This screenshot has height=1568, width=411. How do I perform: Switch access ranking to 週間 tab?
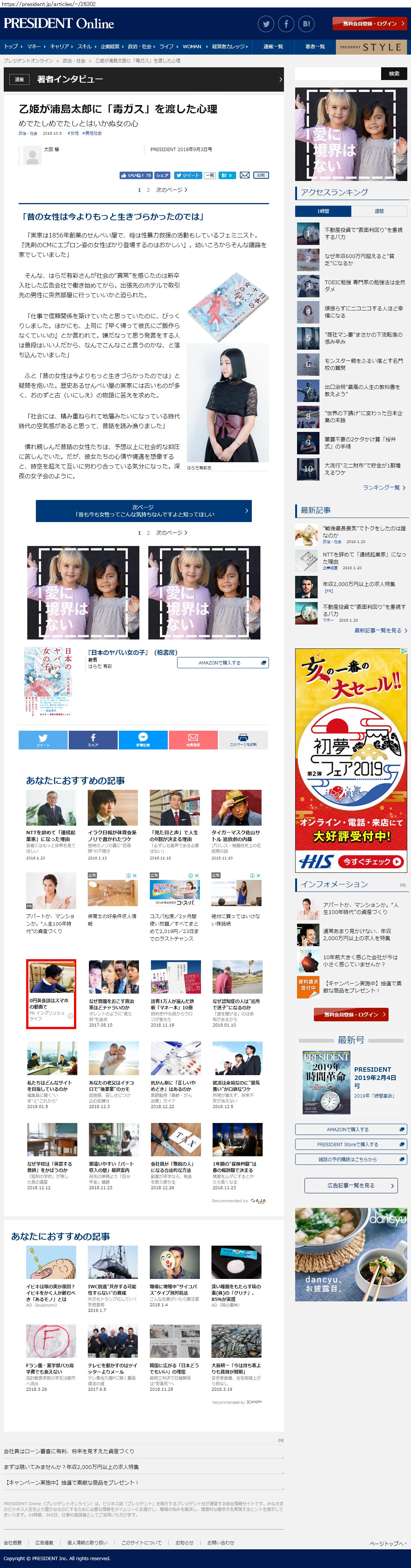tap(379, 211)
